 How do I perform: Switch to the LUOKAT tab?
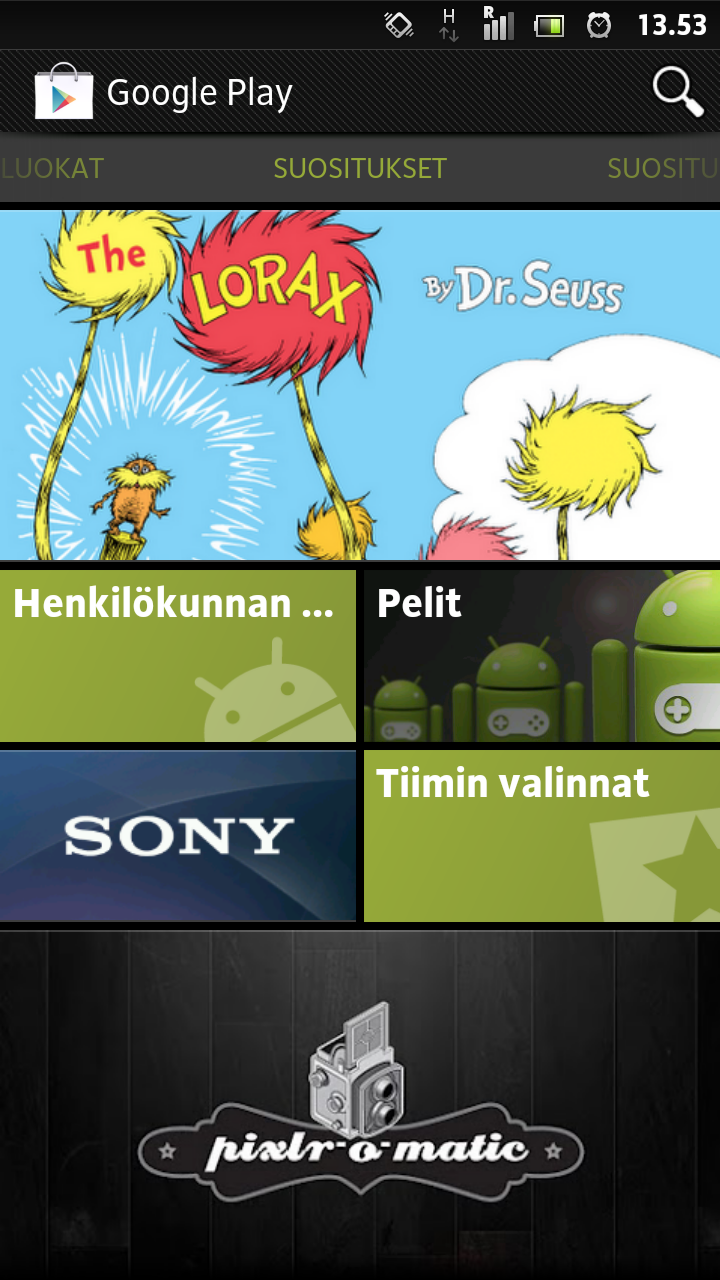[x=52, y=168]
